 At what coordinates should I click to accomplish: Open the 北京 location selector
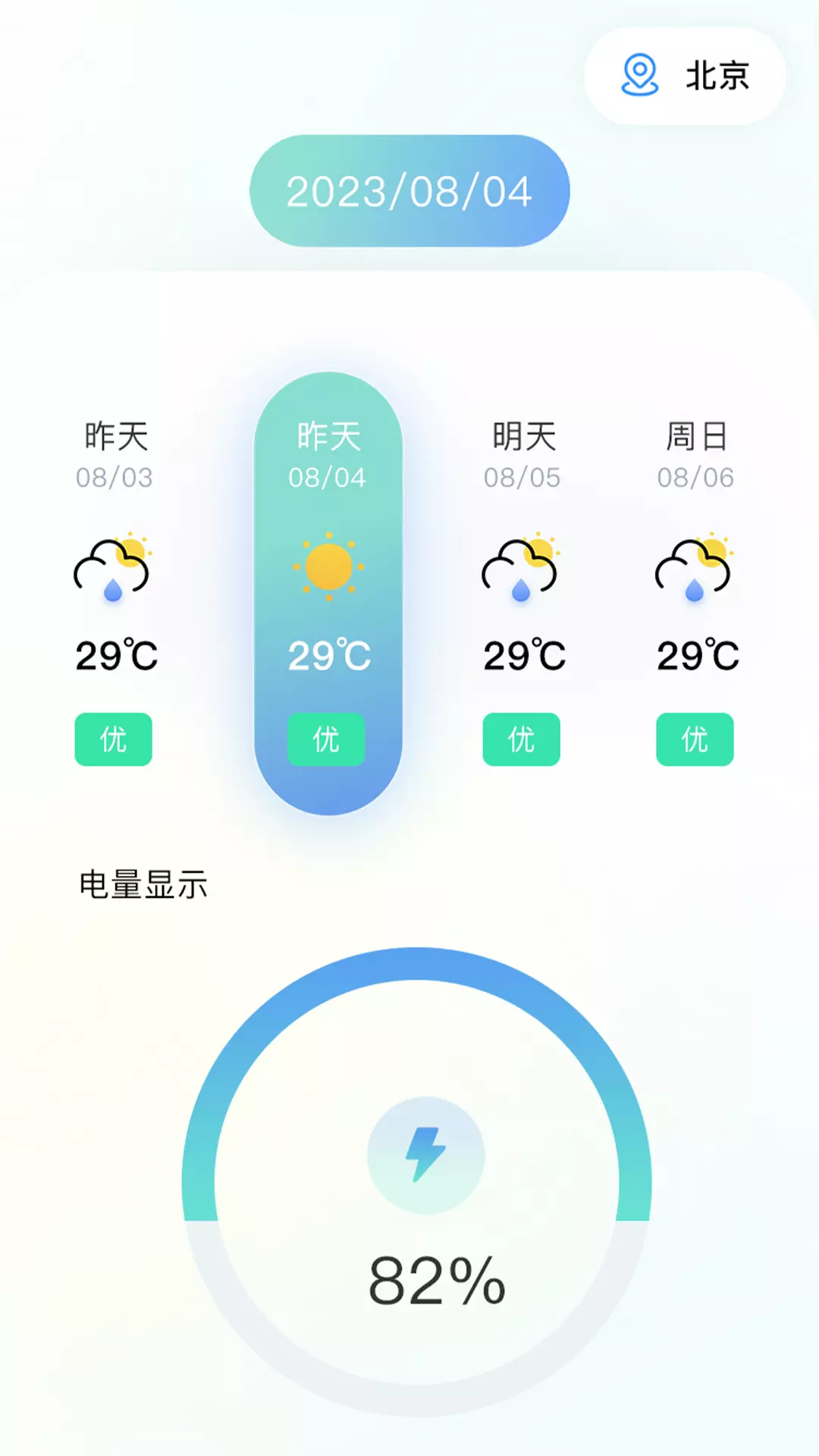[x=685, y=76]
